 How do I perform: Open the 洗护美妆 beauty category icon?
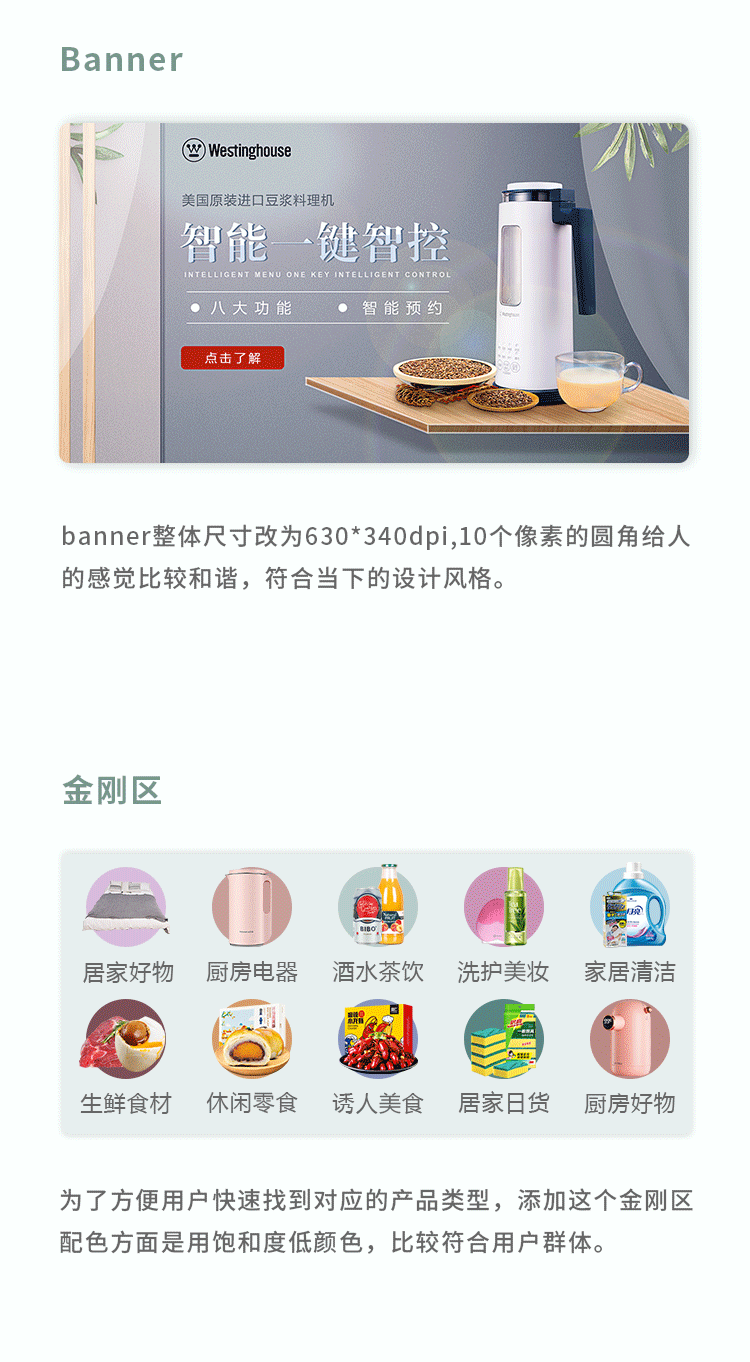coord(503,907)
